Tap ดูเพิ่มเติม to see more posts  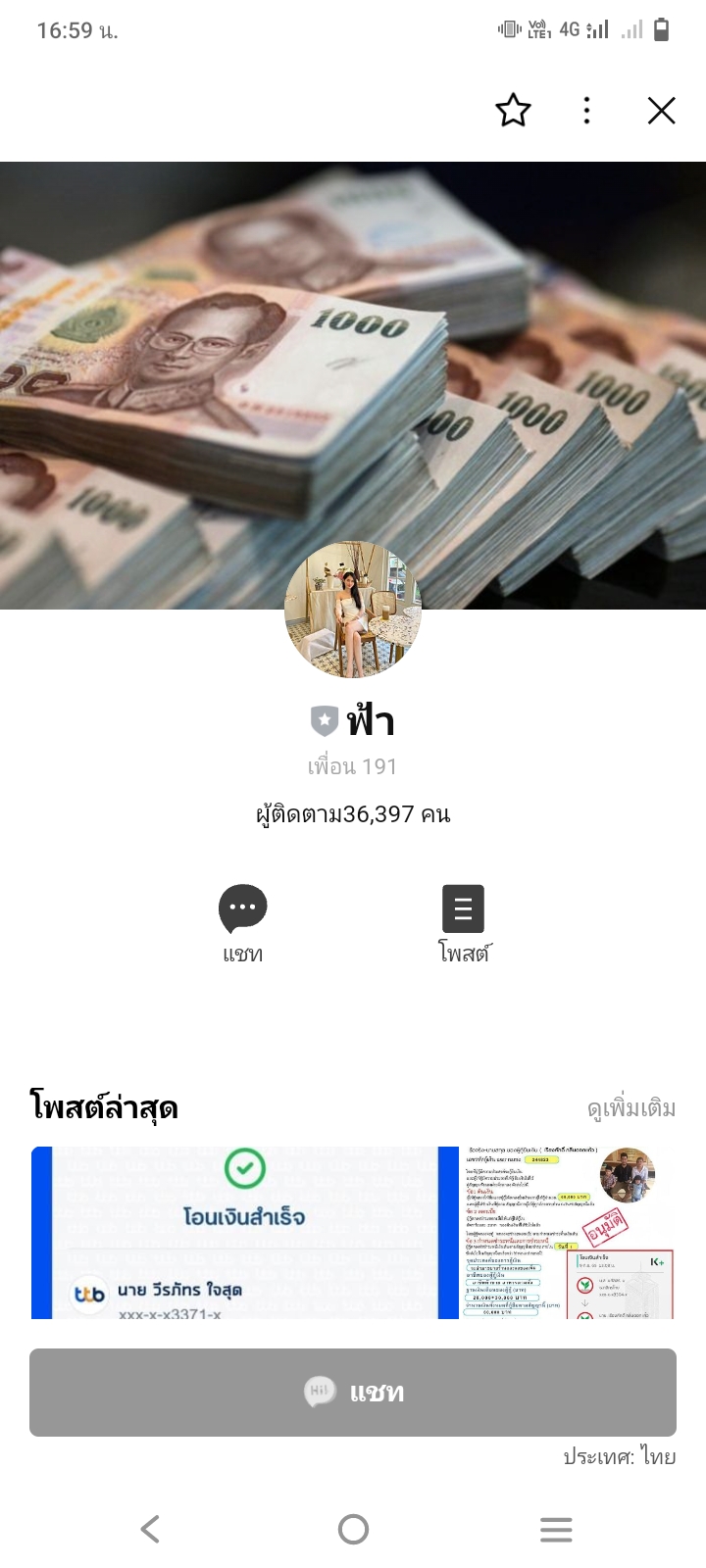630,1108
